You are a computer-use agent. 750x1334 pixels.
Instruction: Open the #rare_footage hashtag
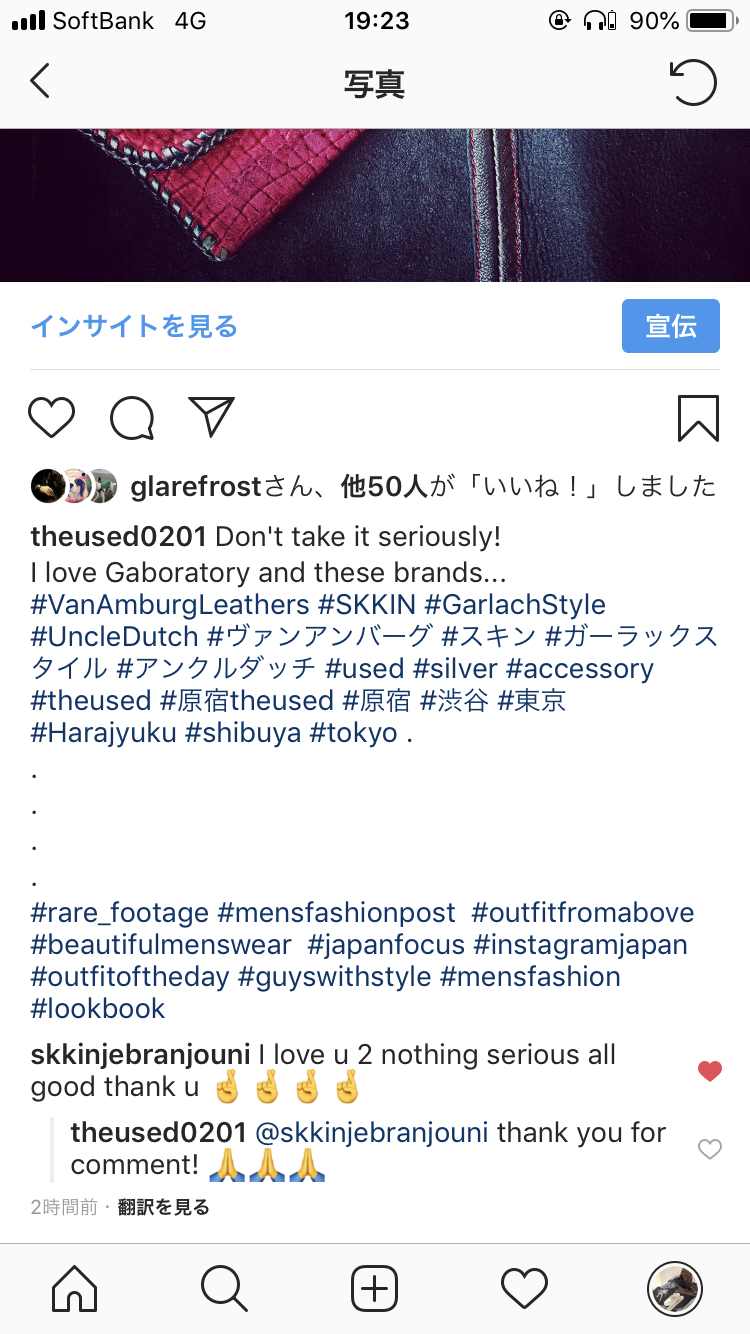pyautogui.click(x=120, y=913)
